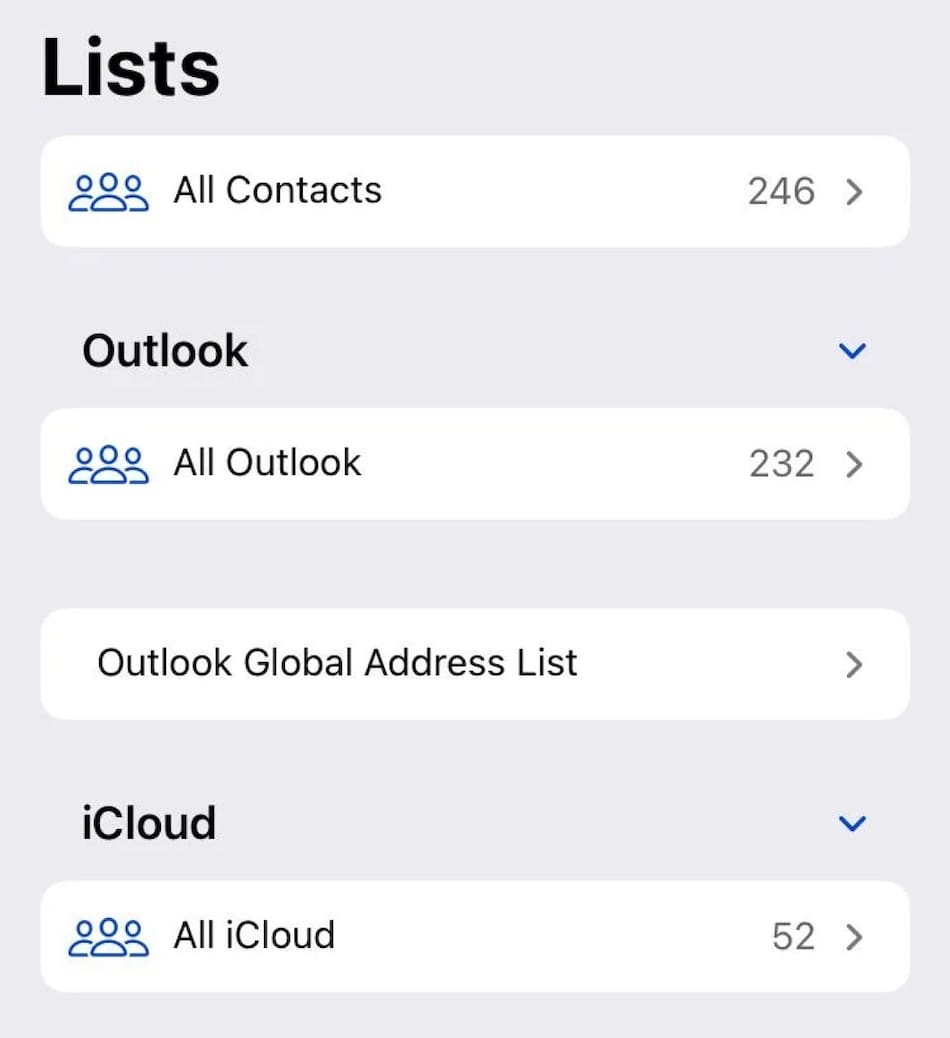Click the chevron on the All Outlook row
The width and height of the screenshot is (950, 1038).
click(855, 463)
